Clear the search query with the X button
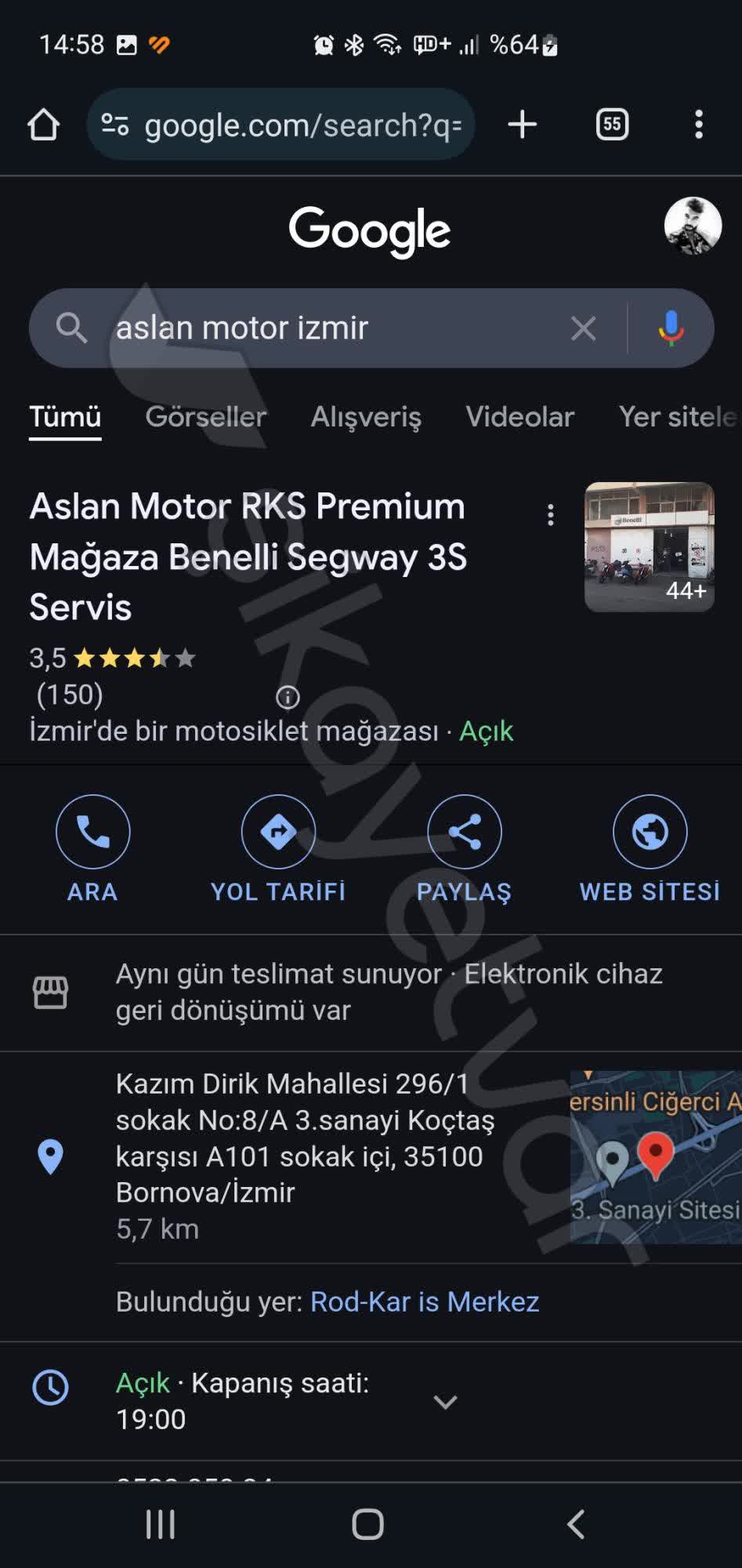Screen dimensions: 742x1568 pos(583,328)
